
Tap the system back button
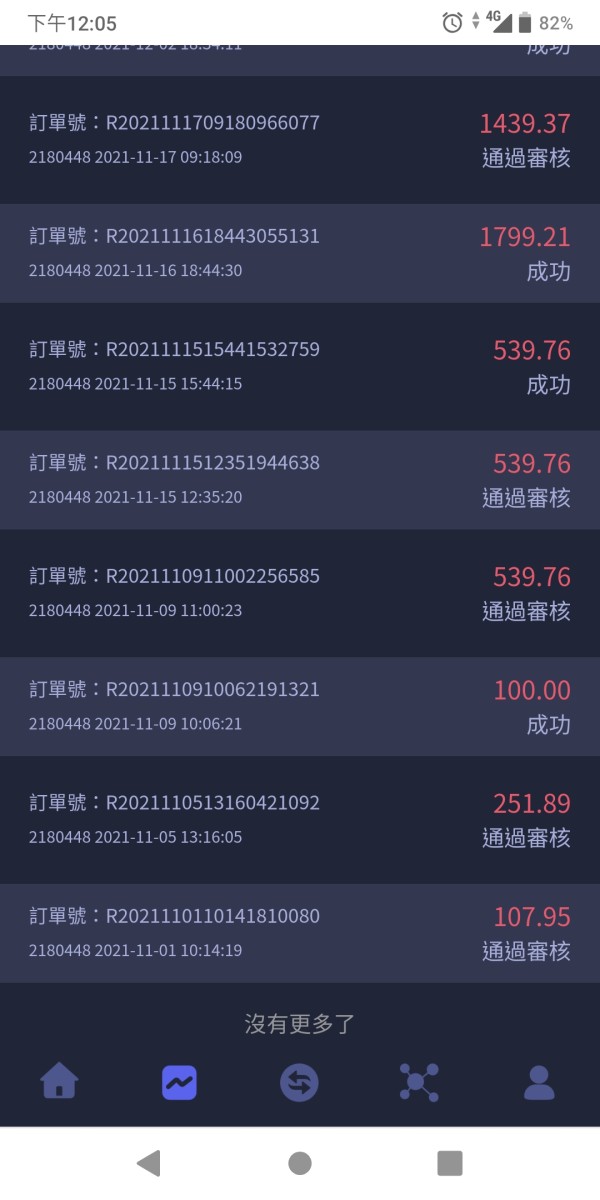[x=149, y=1163]
